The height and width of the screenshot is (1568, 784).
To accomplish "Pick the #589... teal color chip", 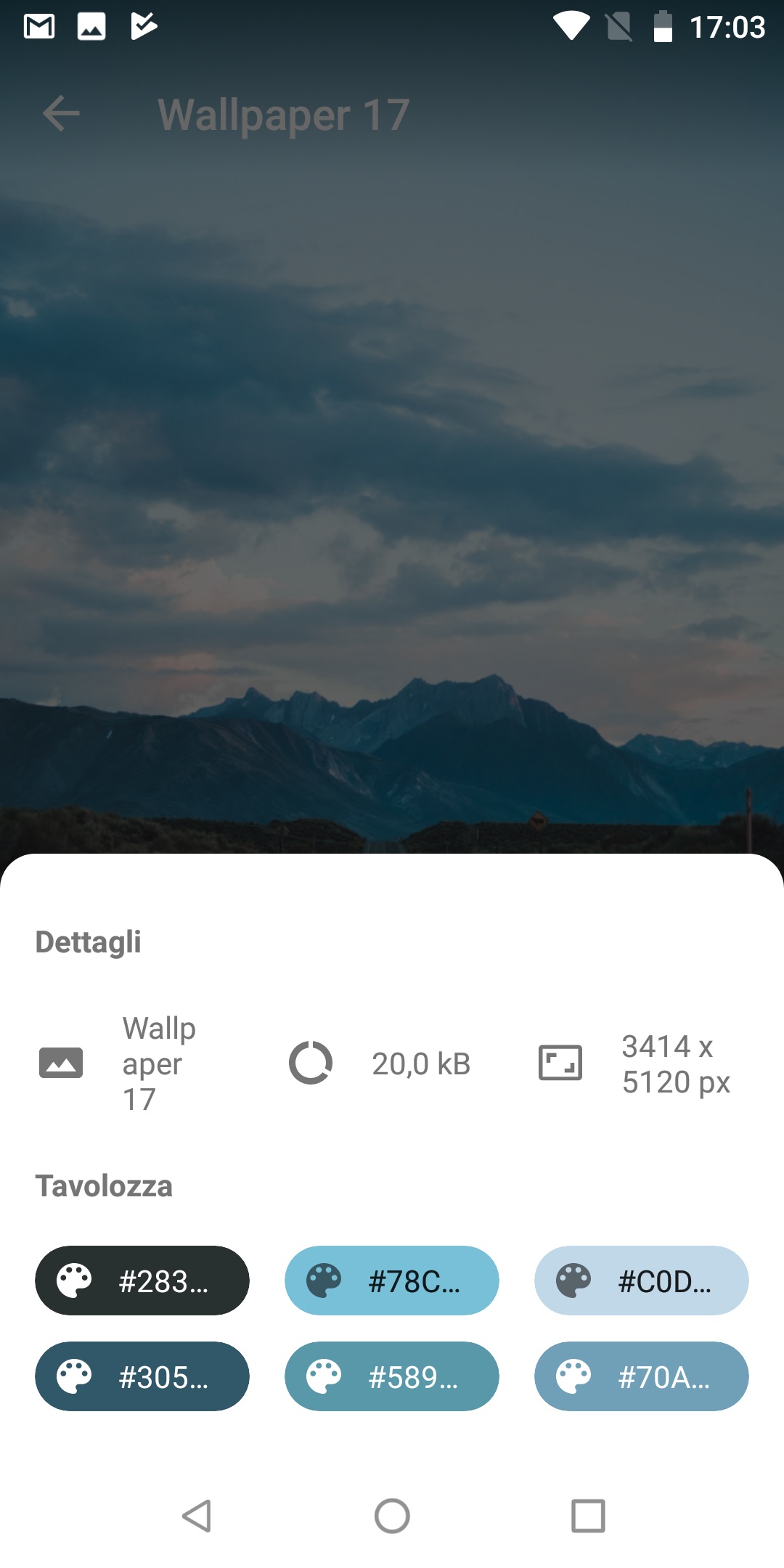I will click(x=392, y=1376).
